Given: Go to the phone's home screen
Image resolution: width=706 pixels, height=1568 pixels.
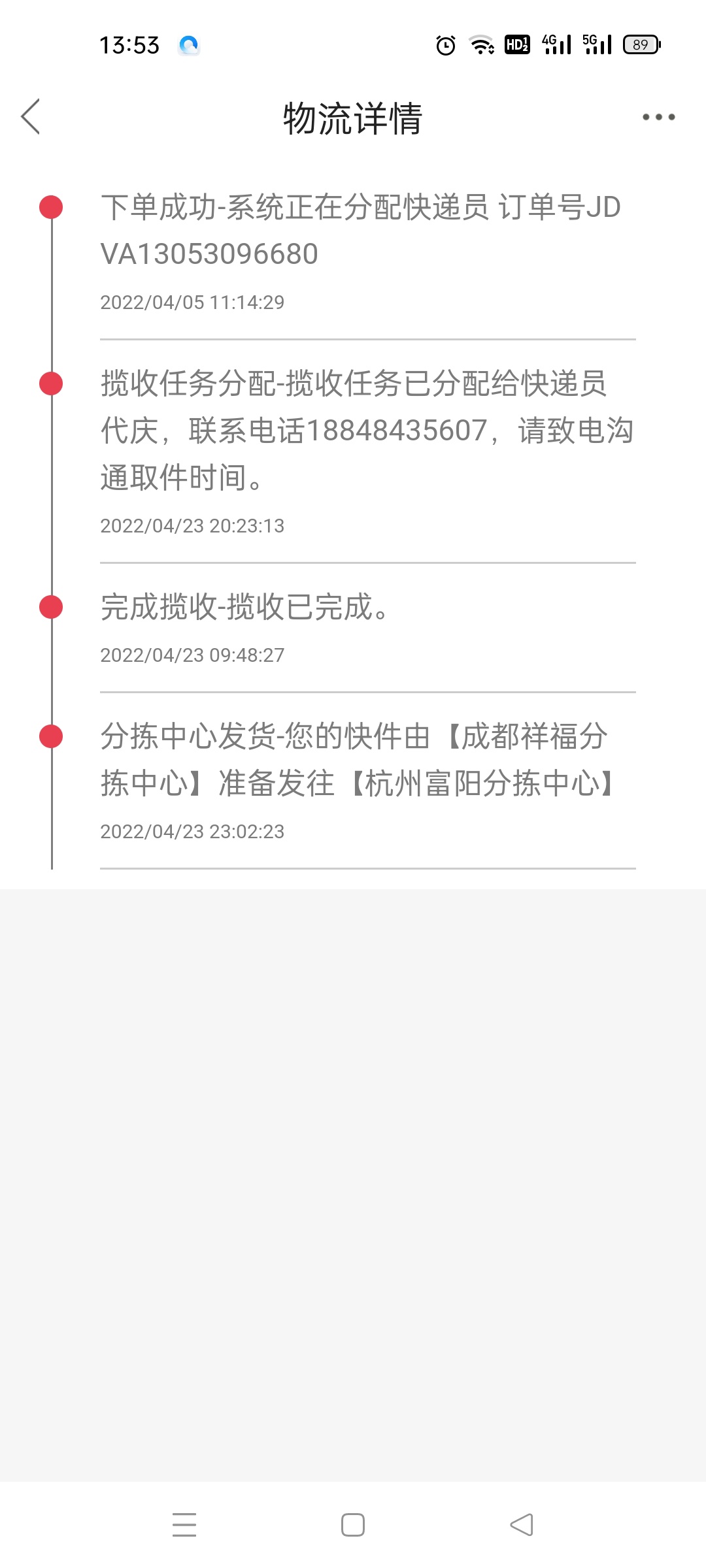Looking at the screenshot, I should coord(353,1524).
